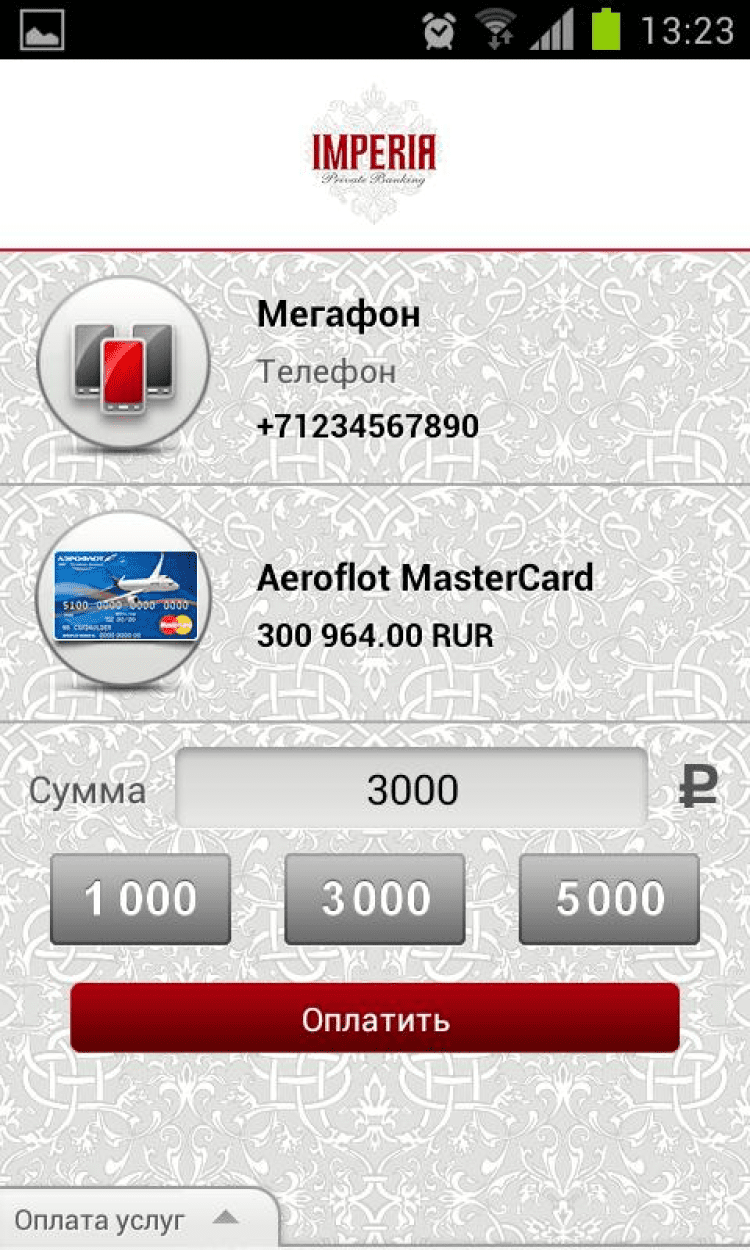750x1250 pixels.
Task: Choose the 1 000 preset amount
Action: pyautogui.click(x=140, y=899)
